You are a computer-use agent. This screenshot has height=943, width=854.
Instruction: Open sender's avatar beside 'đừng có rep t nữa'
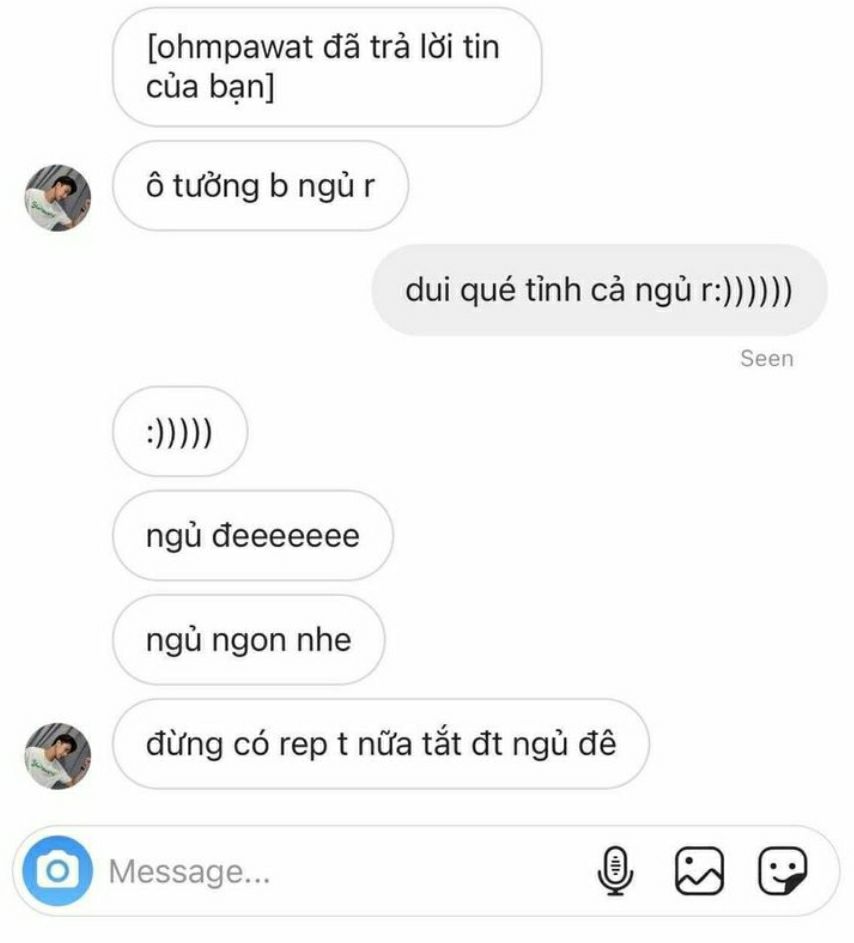point(57,756)
